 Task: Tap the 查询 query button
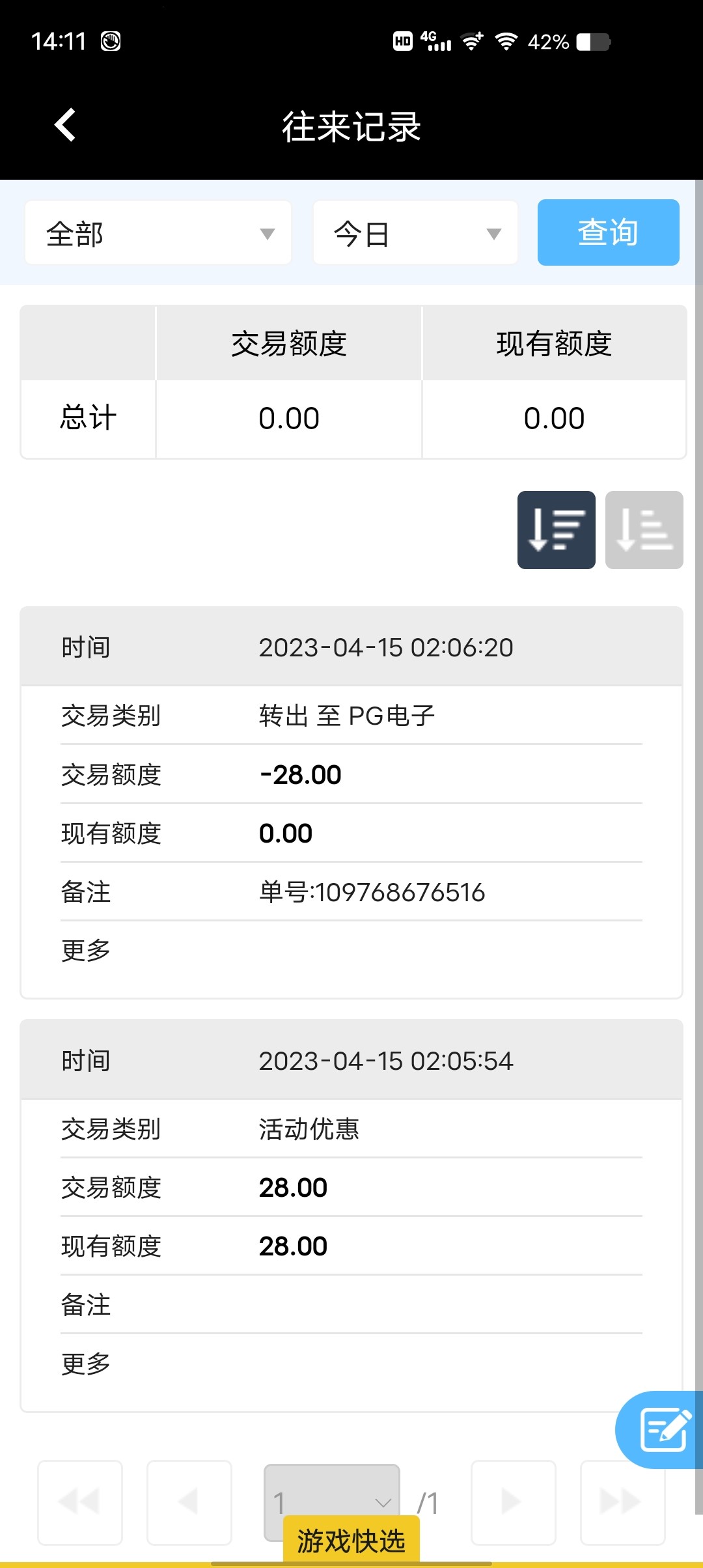tap(608, 232)
